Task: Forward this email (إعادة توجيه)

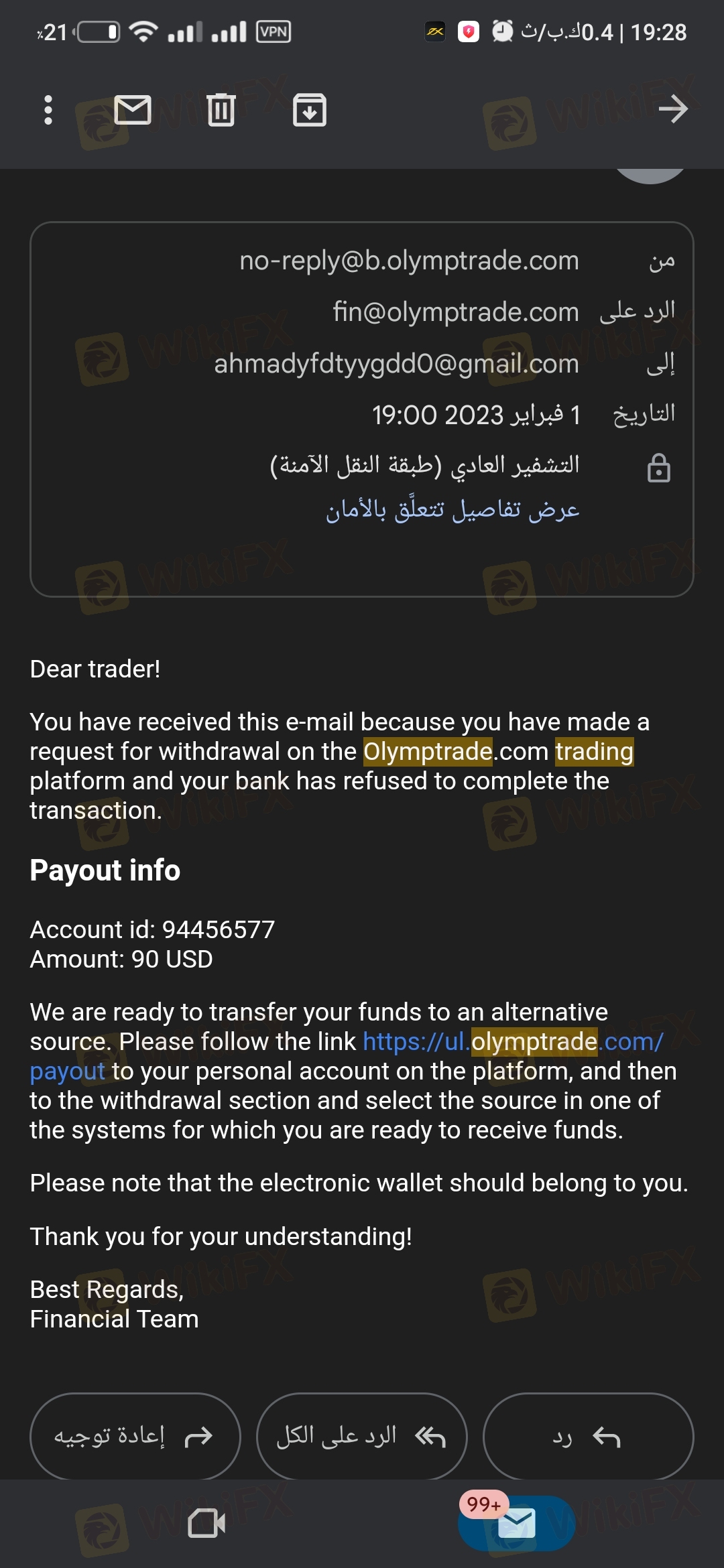Action: coord(135,1436)
